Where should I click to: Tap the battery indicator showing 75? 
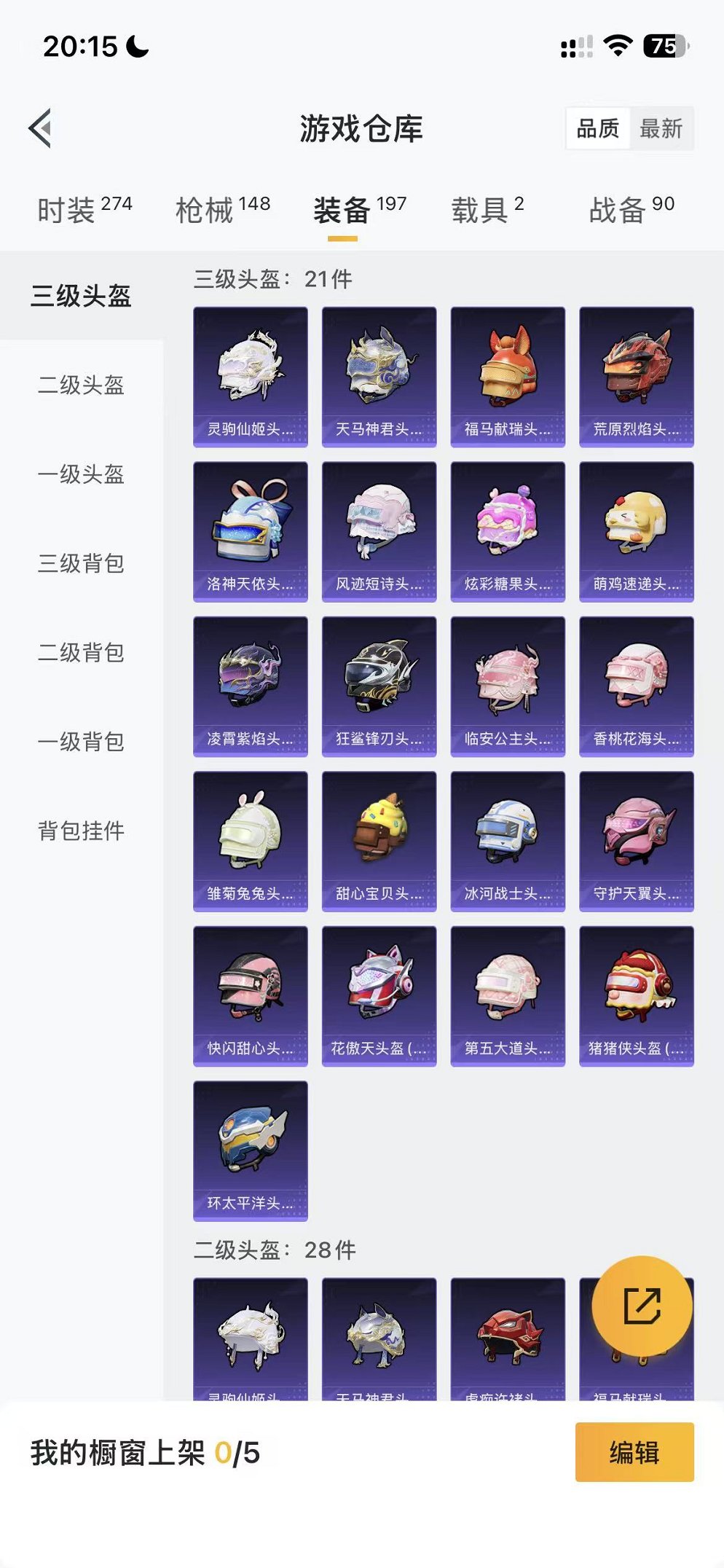(x=662, y=45)
